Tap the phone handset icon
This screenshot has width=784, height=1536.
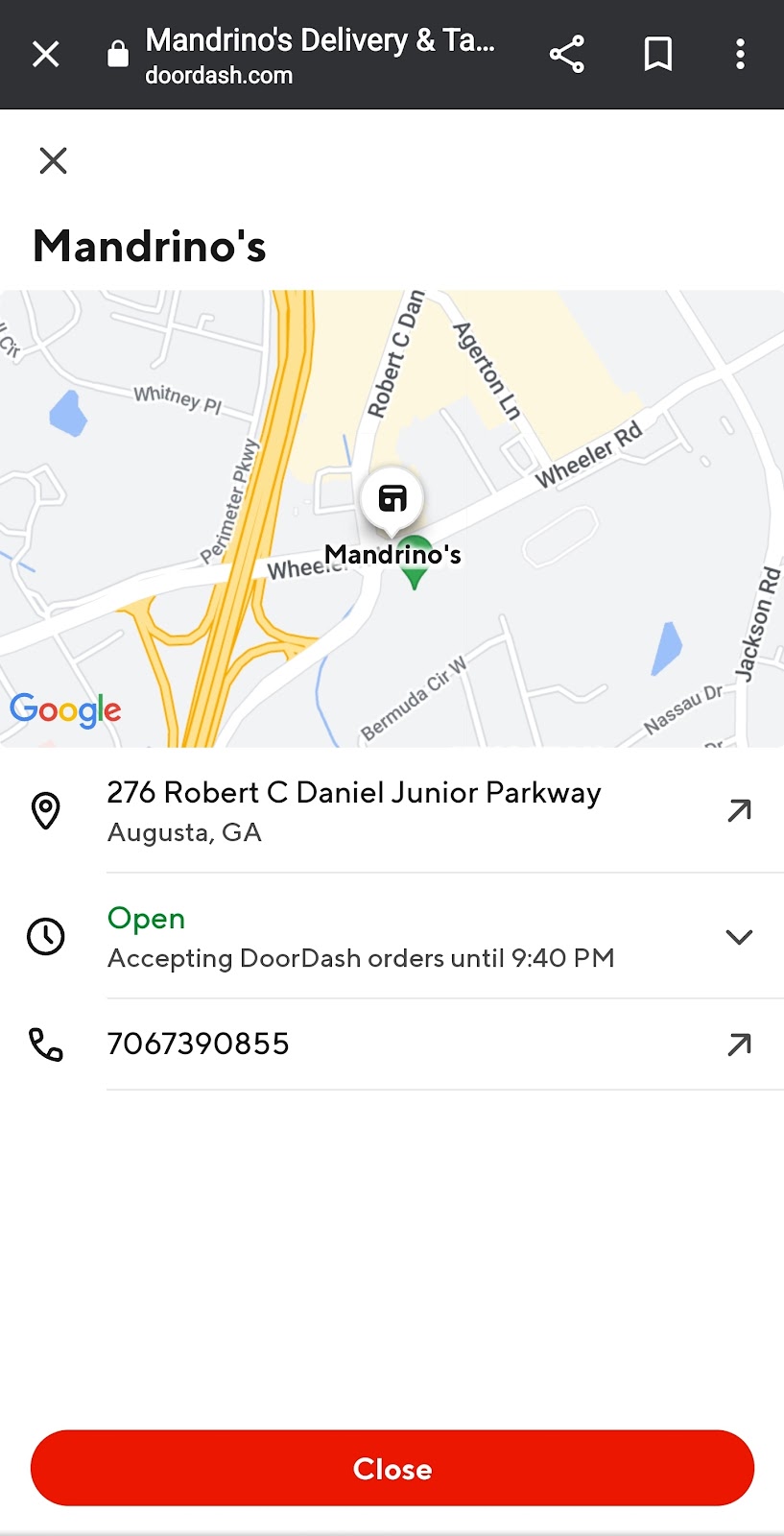45,1044
